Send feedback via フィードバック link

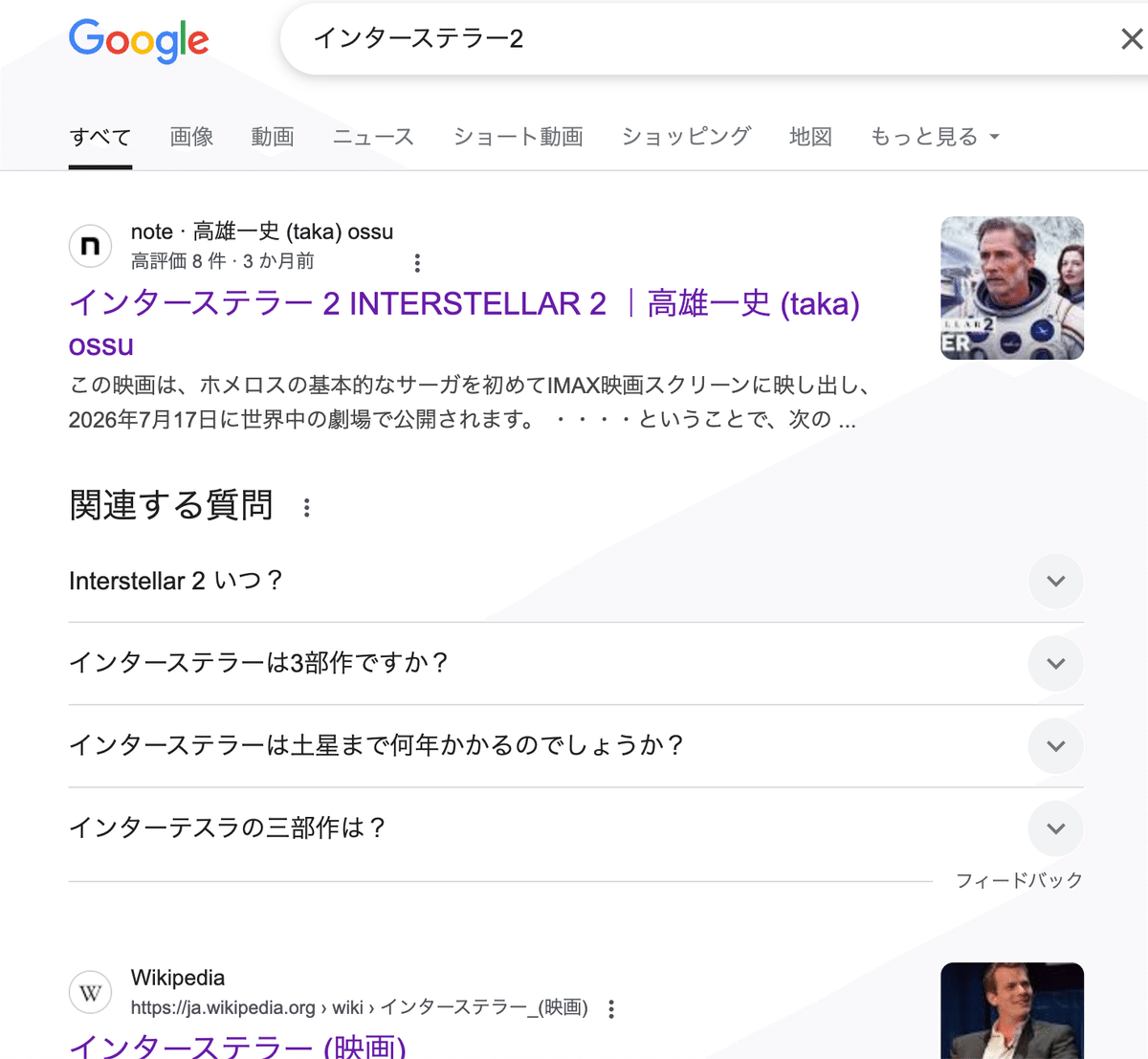(1019, 880)
